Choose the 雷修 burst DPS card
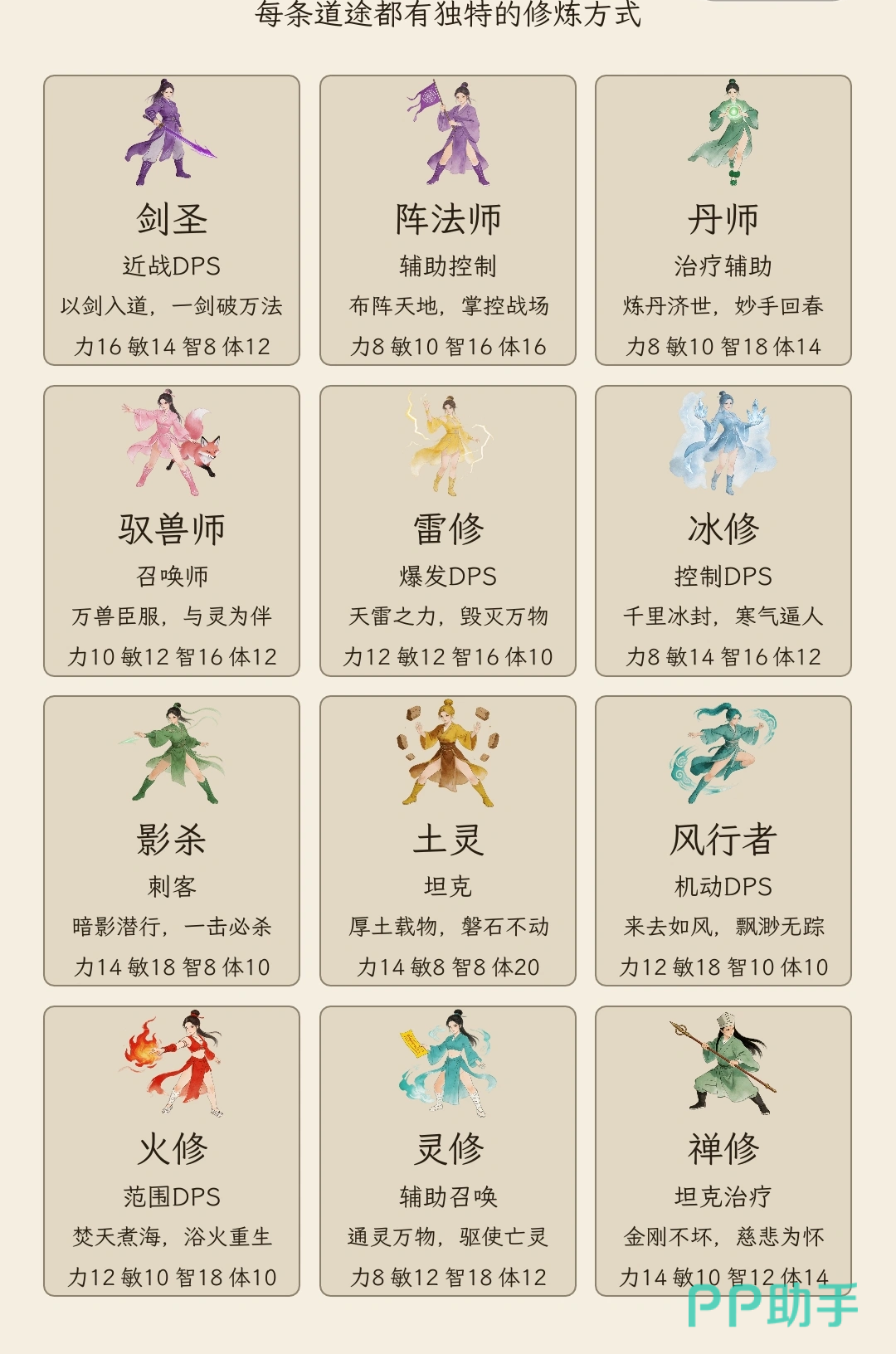 point(448,531)
